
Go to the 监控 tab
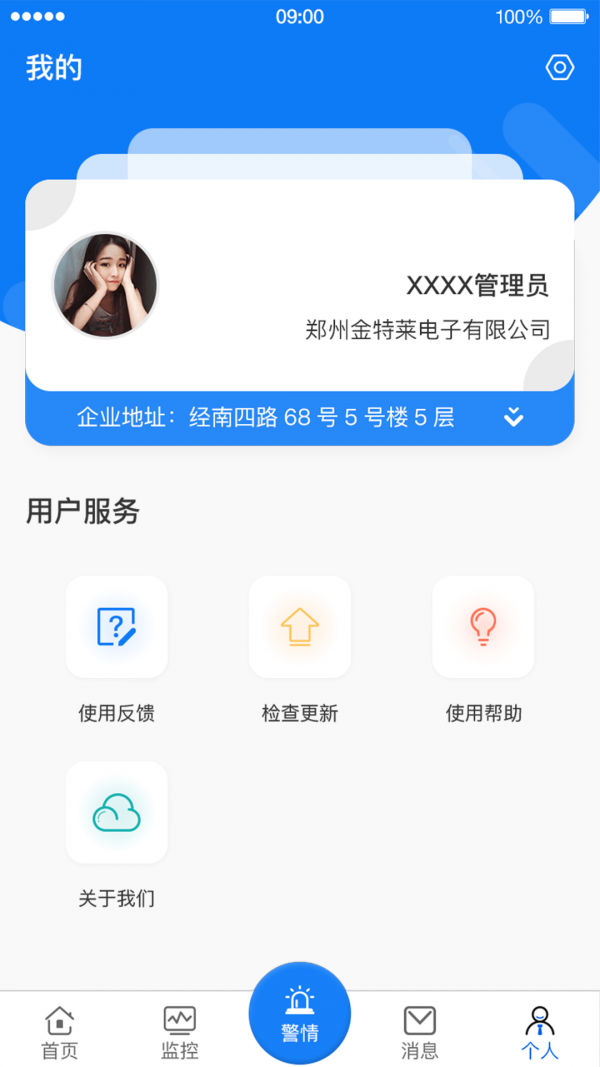tap(180, 1032)
